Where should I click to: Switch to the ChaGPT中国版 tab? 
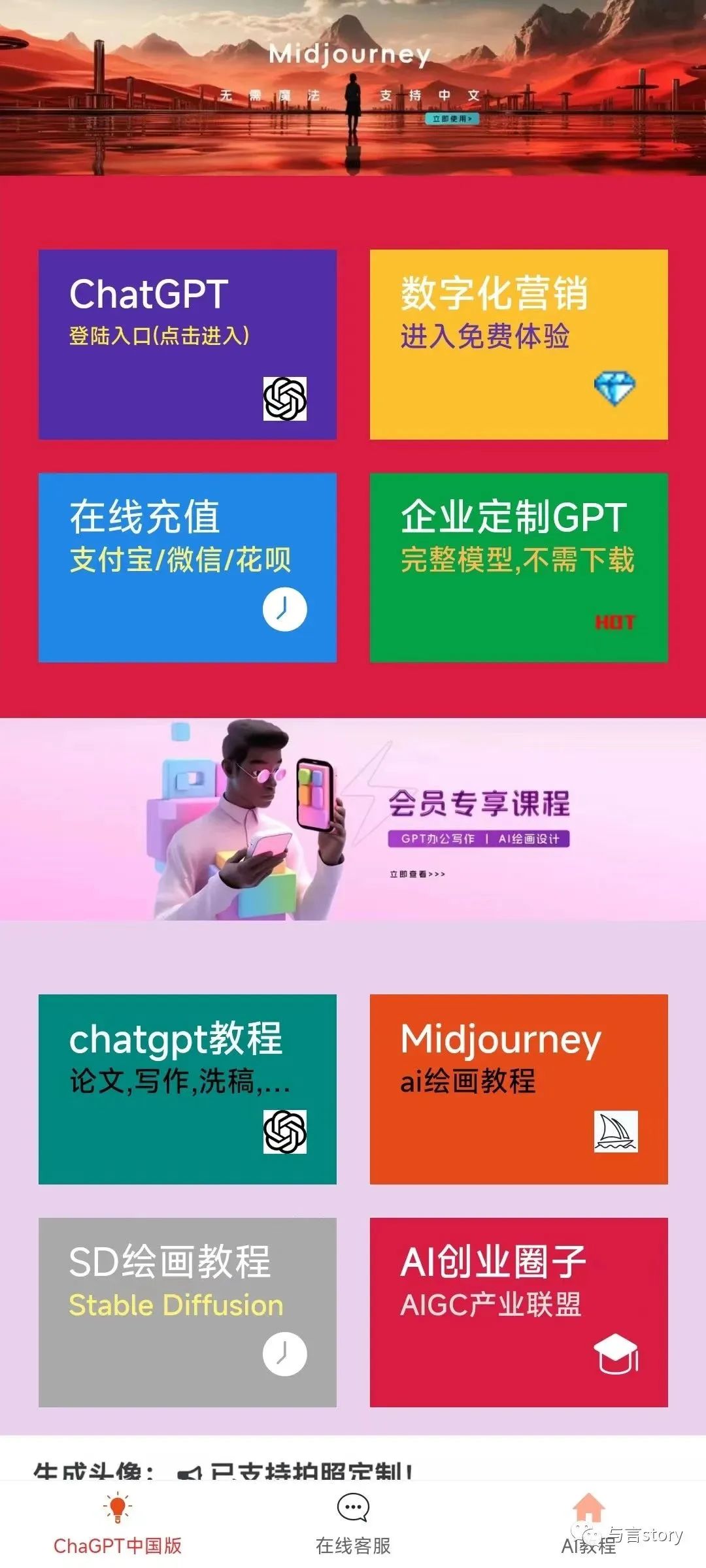click(x=118, y=1524)
